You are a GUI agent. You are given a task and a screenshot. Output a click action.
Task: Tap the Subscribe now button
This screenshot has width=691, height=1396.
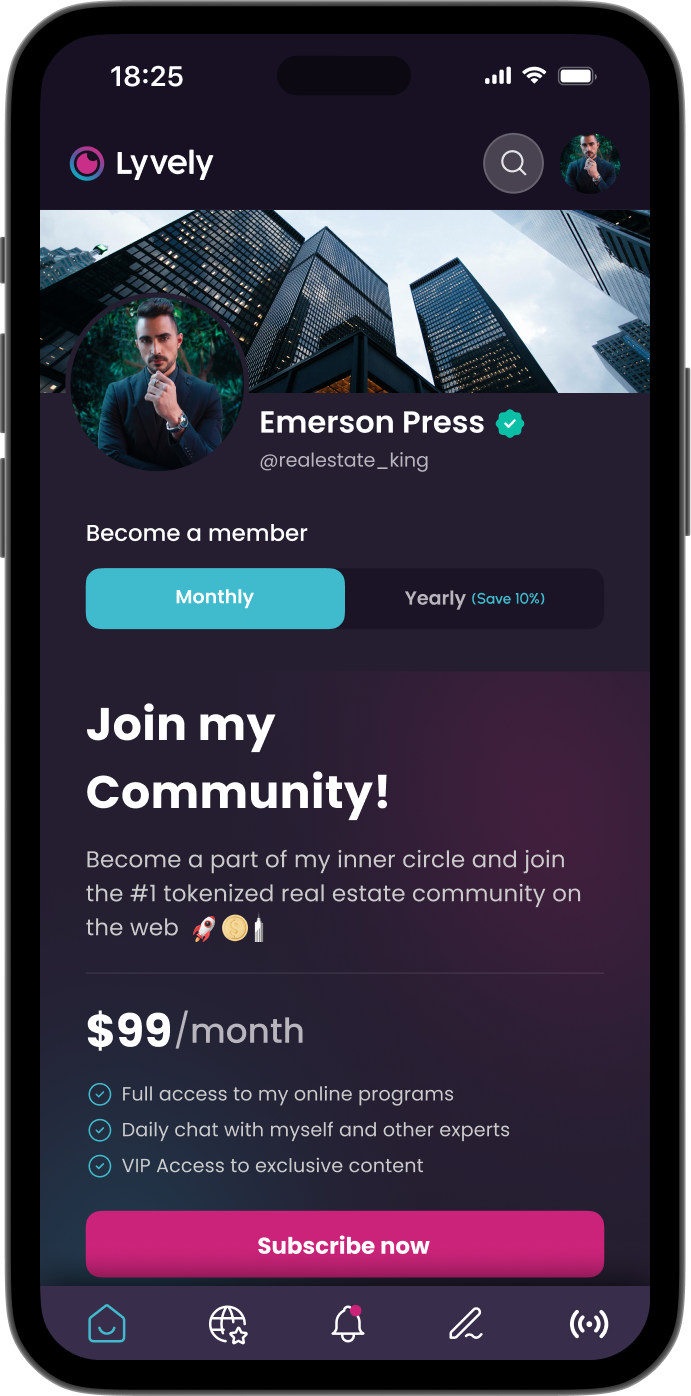click(x=344, y=1245)
